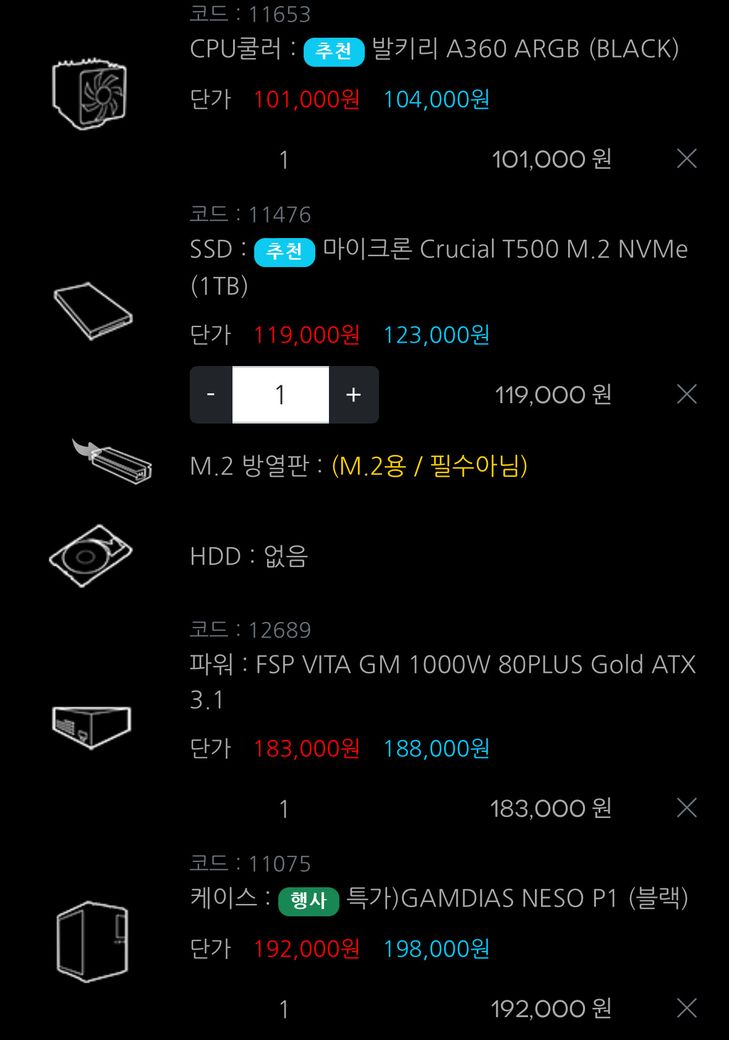Open the CPU쿨러 발키리 A360 row
The image size is (729, 1040).
coord(435,49)
